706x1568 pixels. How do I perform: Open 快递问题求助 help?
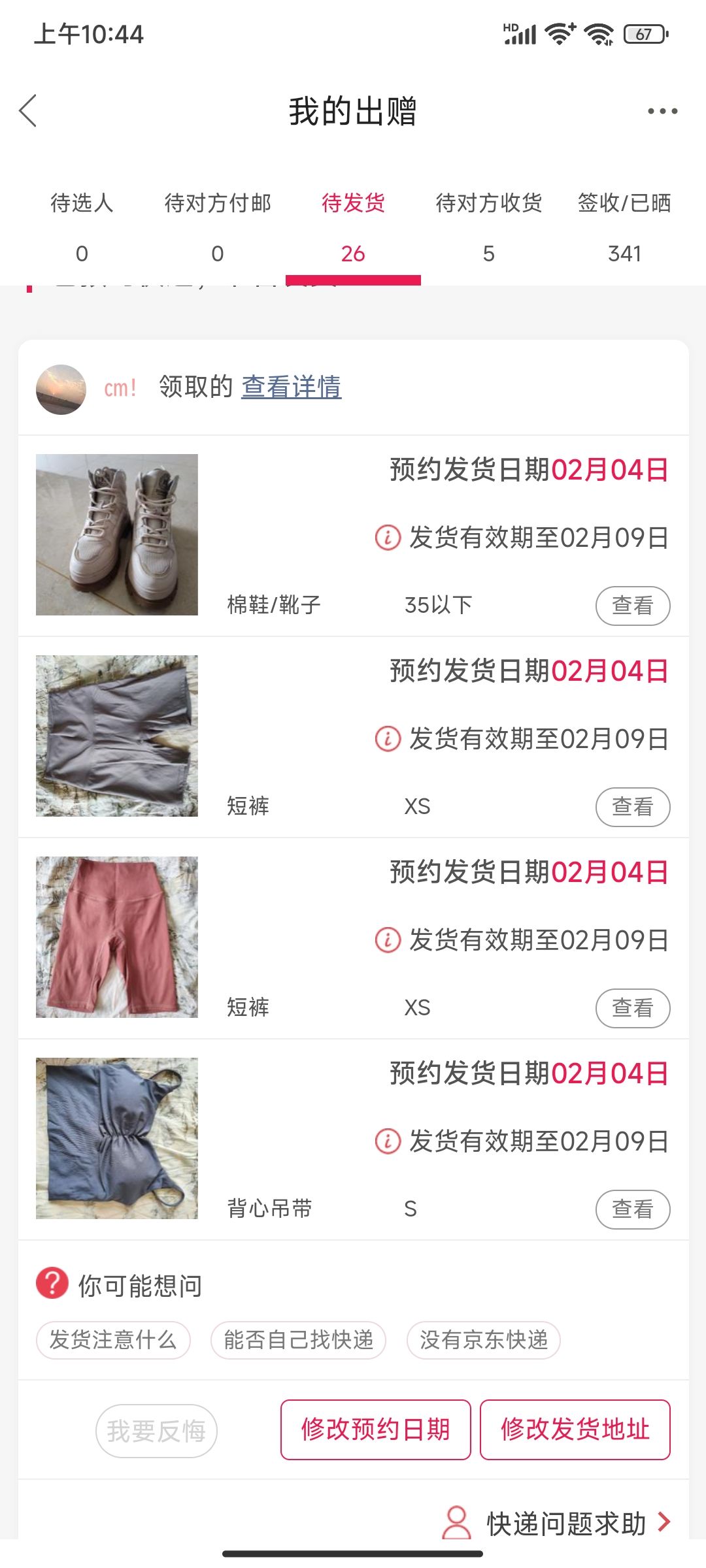click(x=557, y=1523)
